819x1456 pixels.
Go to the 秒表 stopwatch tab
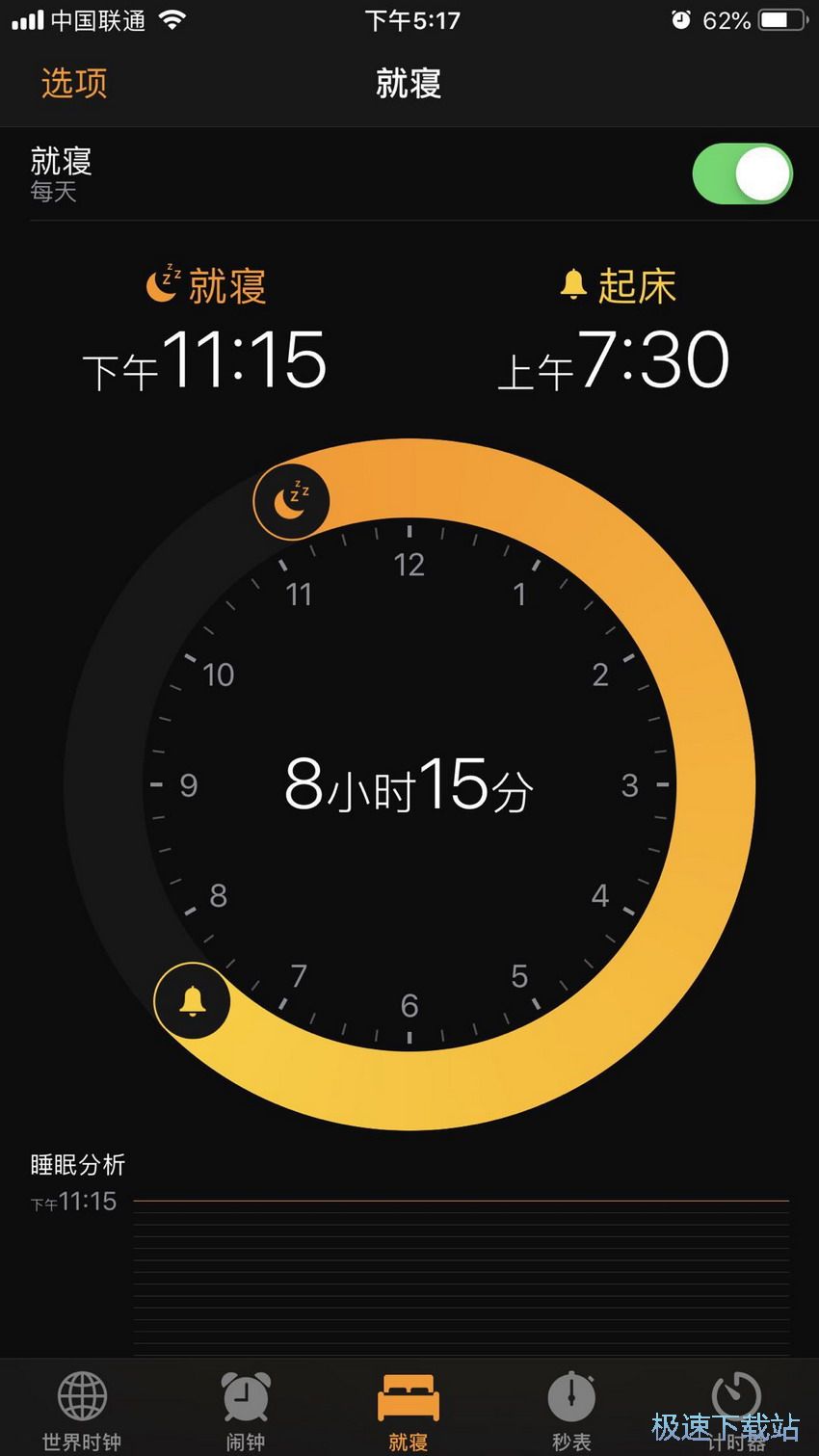tap(571, 1409)
